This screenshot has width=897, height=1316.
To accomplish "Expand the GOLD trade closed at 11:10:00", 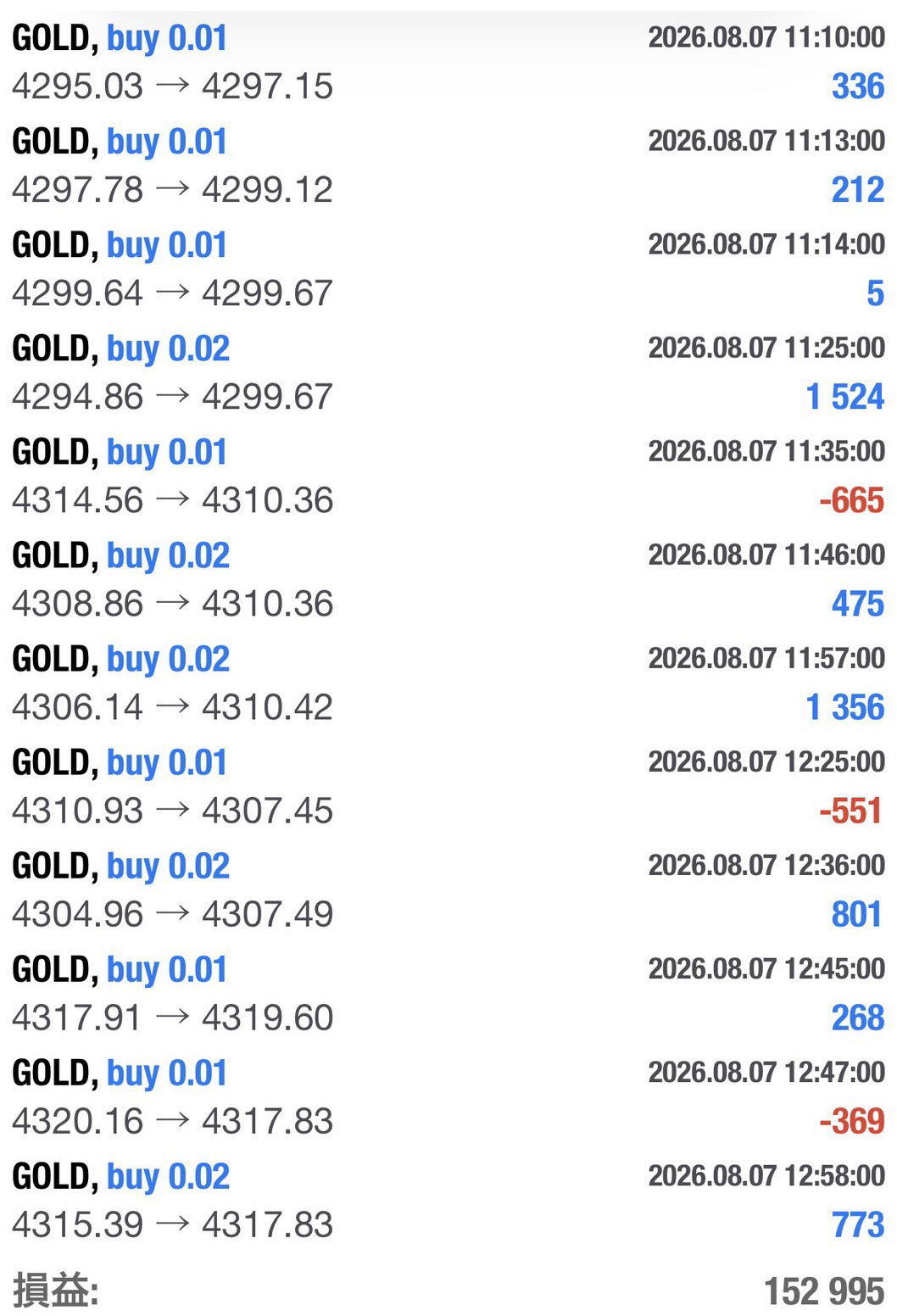I will pos(448,62).
